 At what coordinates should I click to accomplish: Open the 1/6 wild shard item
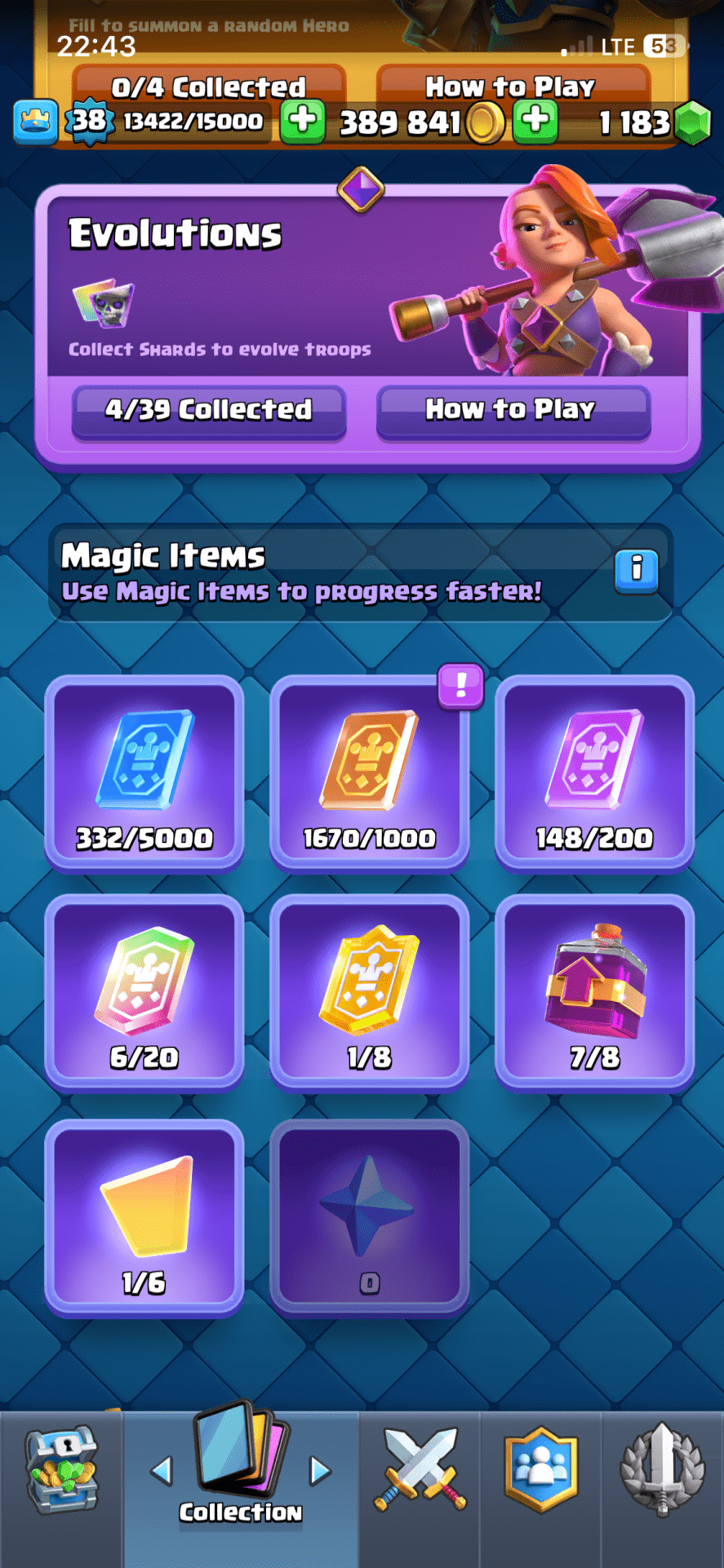144,1217
